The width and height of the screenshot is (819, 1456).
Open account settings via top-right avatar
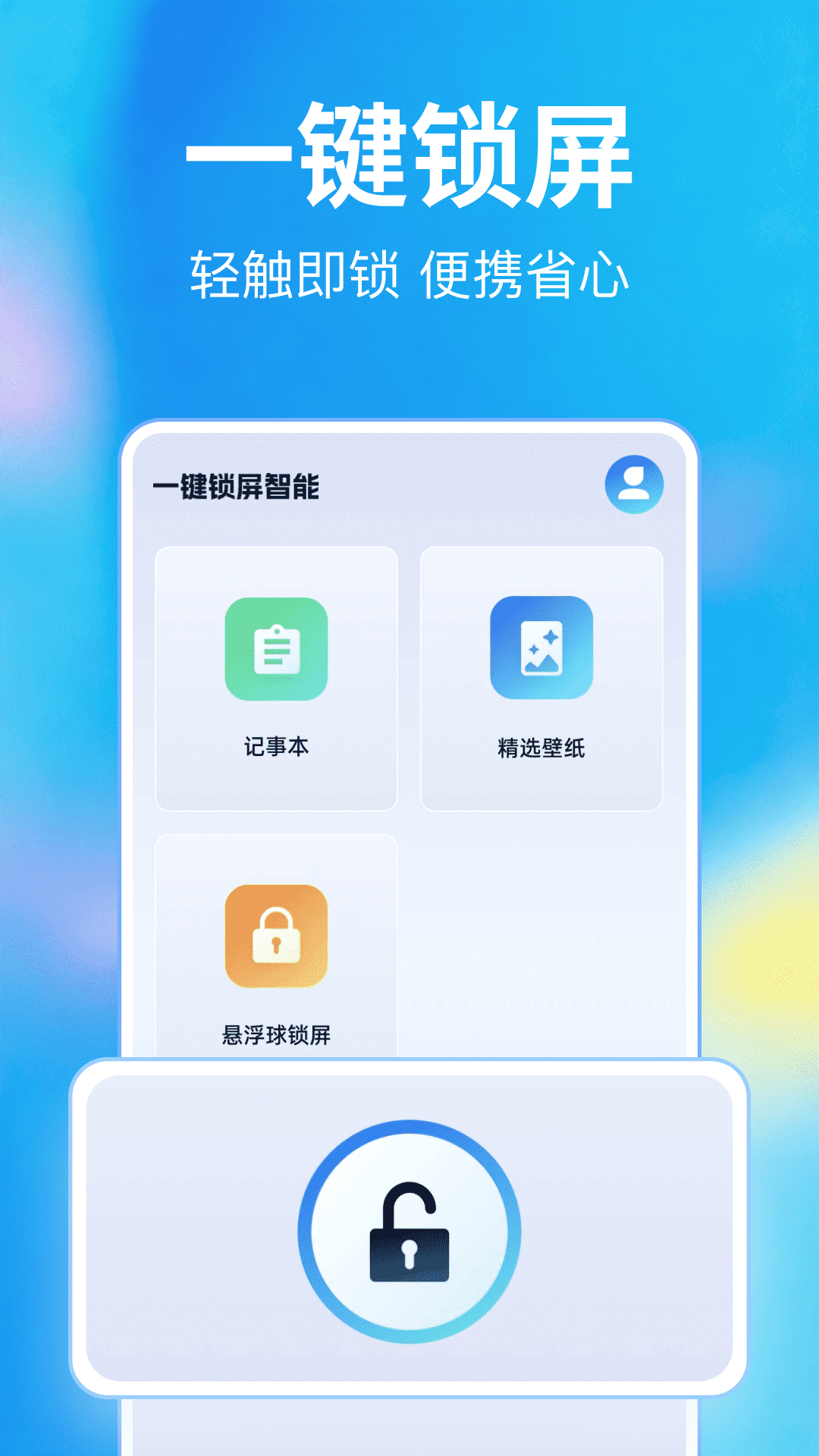pyautogui.click(x=634, y=485)
